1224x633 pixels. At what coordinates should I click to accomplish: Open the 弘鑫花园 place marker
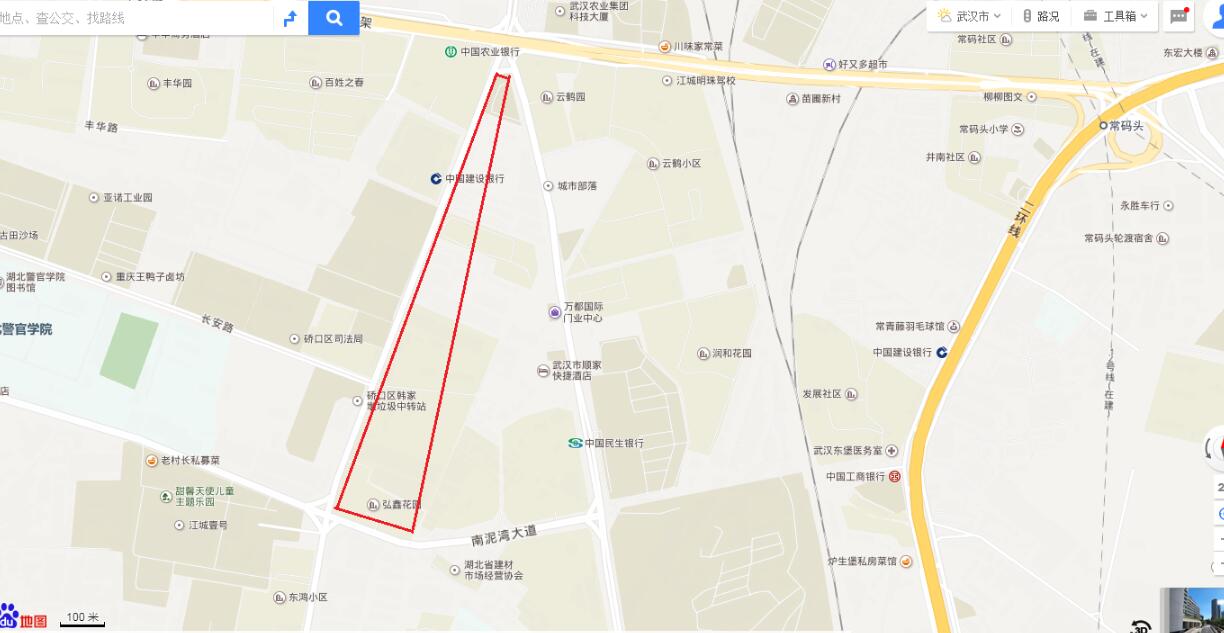click(373, 505)
